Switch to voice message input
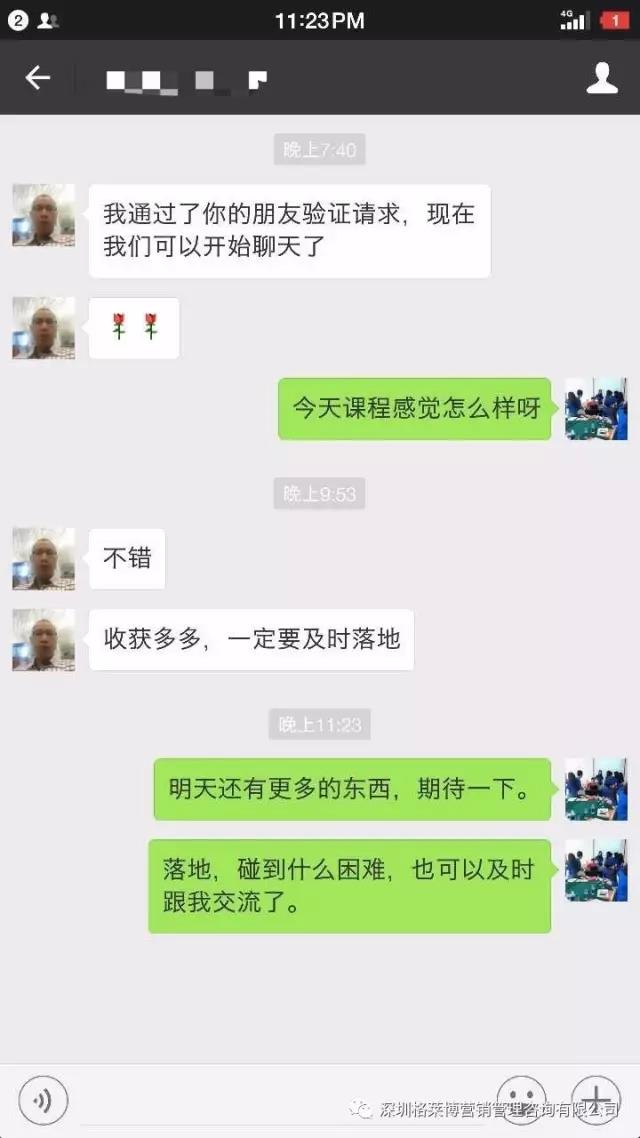 [x=43, y=1101]
